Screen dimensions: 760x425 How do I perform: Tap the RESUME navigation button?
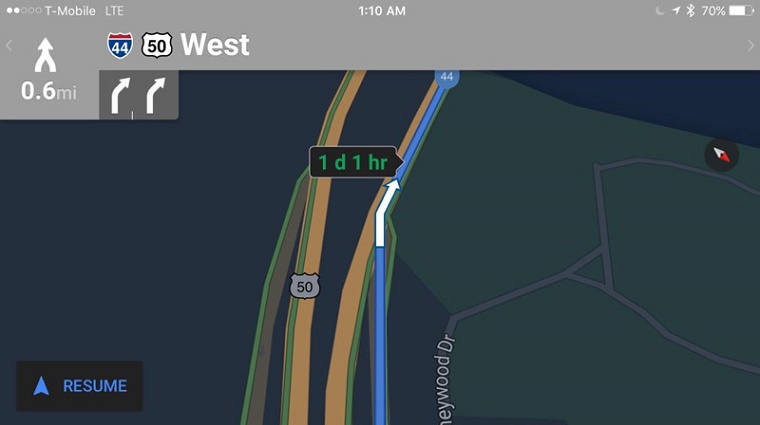(x=80, y=386)
